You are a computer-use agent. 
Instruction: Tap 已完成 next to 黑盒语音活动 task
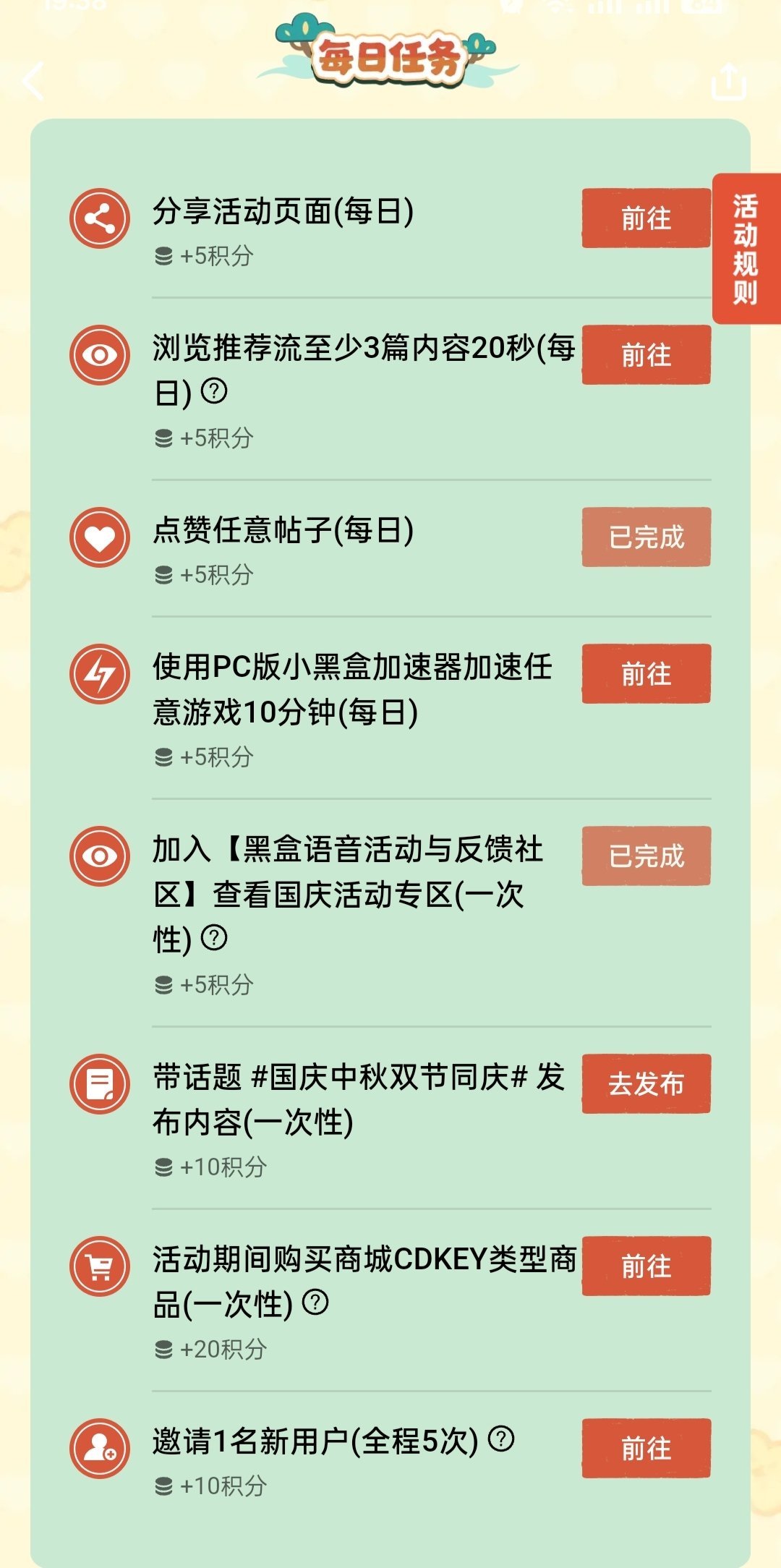646,856
